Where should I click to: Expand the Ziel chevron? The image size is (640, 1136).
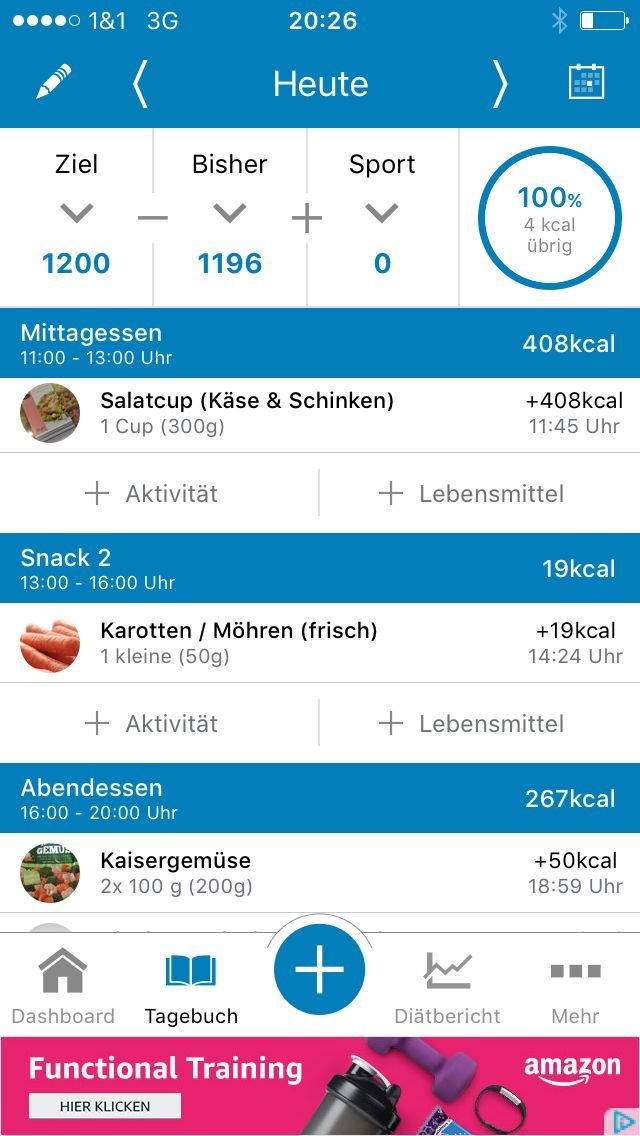[76, 213]
